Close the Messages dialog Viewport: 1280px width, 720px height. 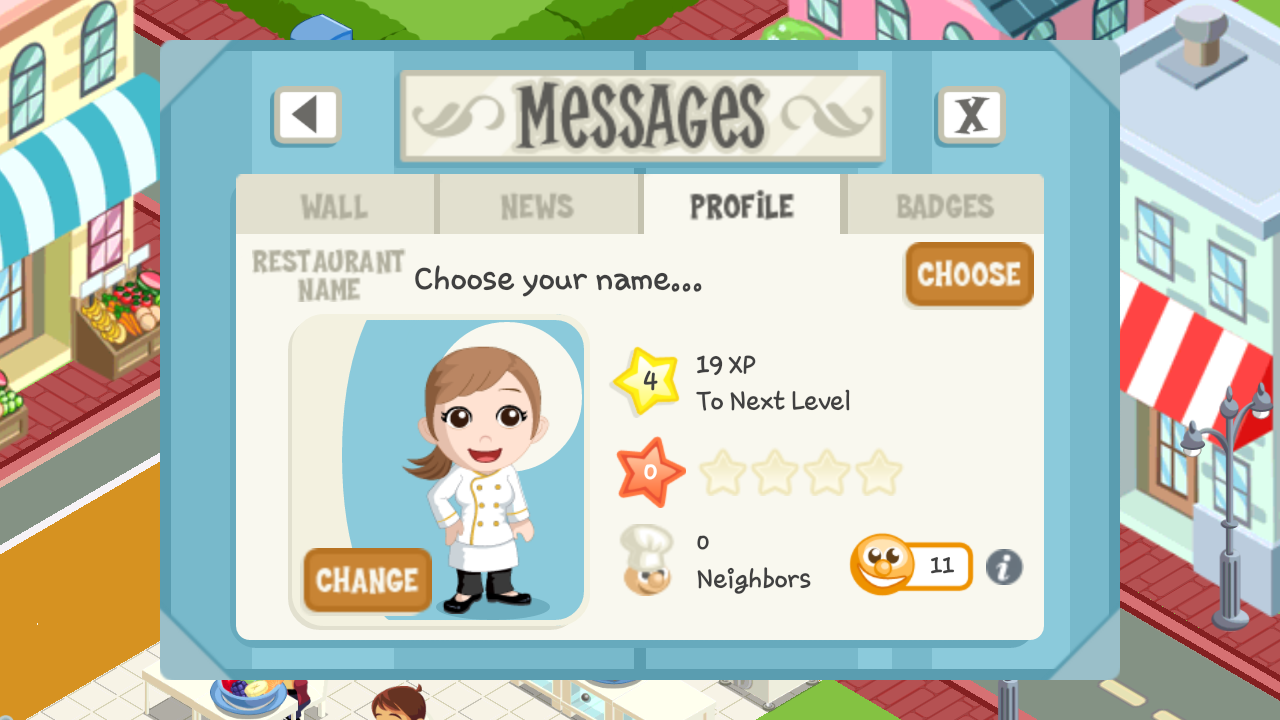970,116
